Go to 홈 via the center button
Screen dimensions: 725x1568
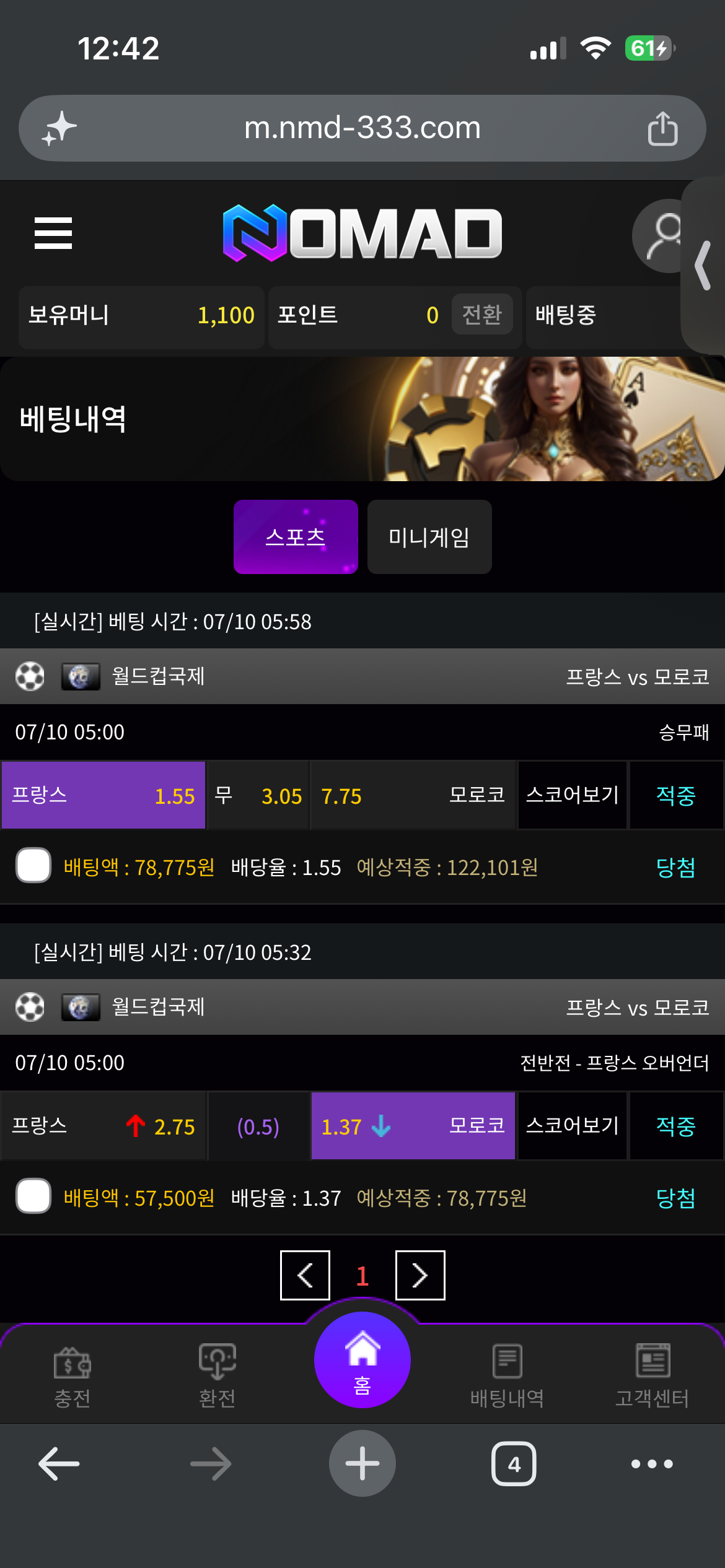point(362,1360)
